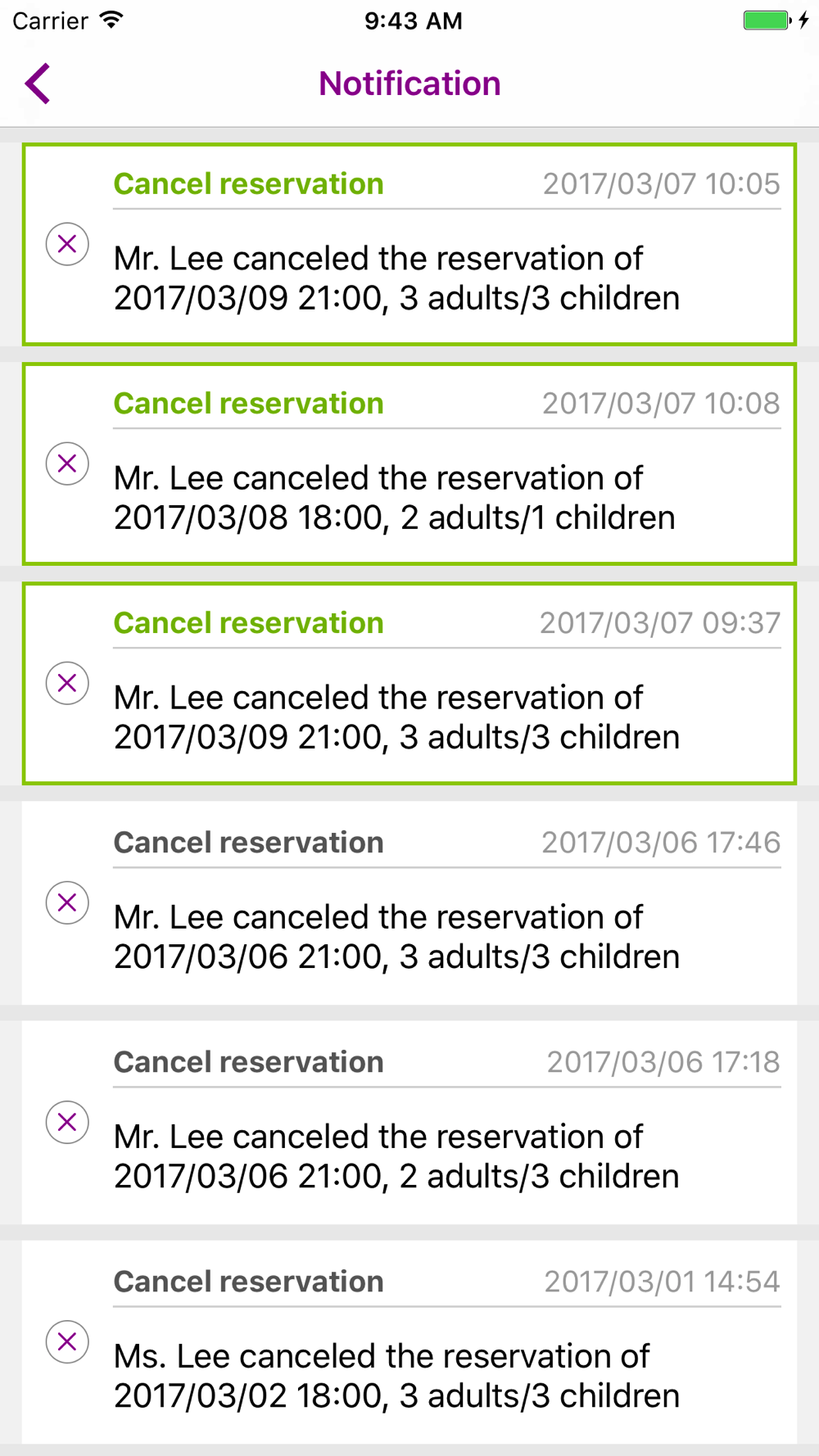
Task: Dismiss the notification dated 2017/03/07 10:08
Action: (67, 463)
